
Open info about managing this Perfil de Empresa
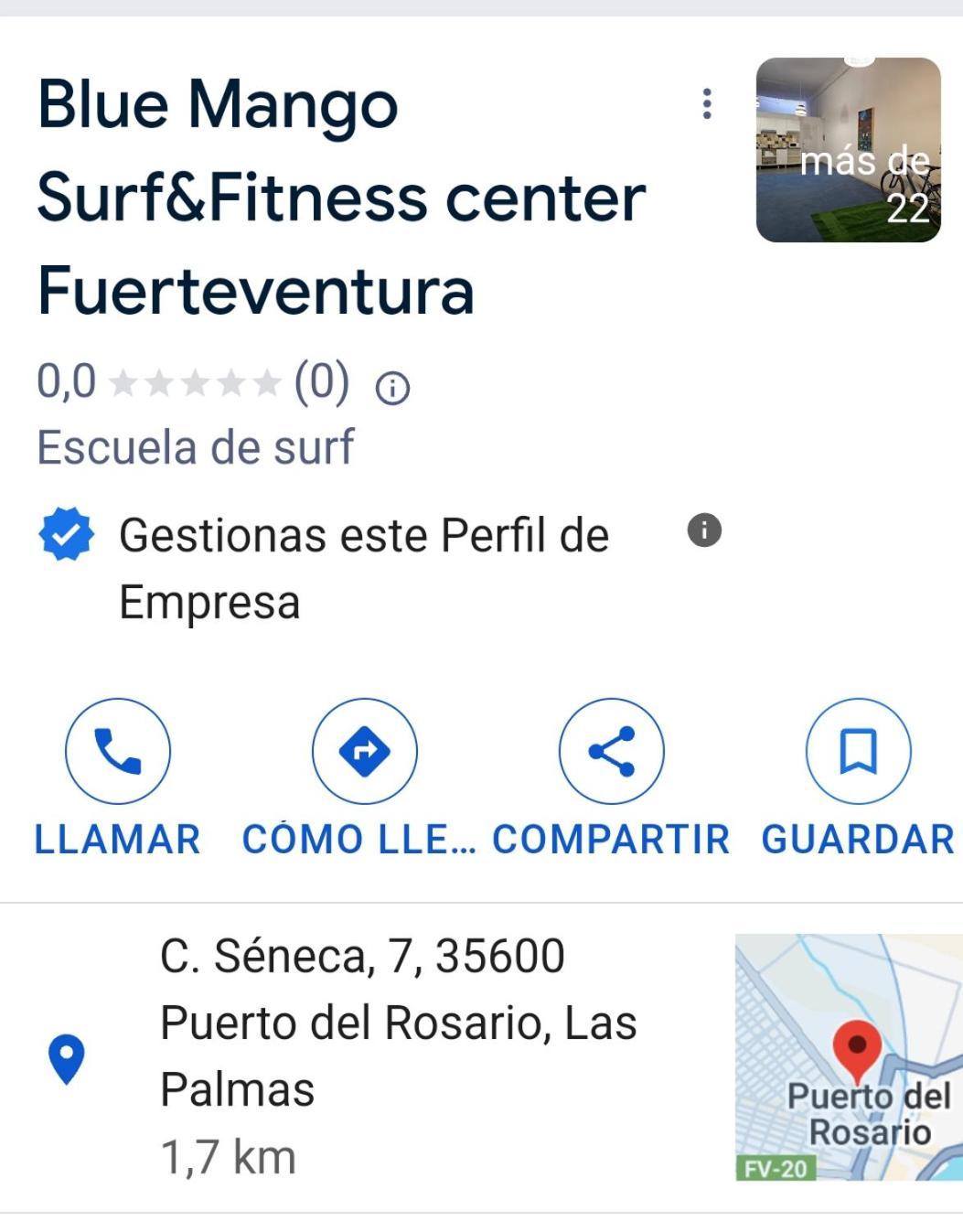[x=704, y=530]
